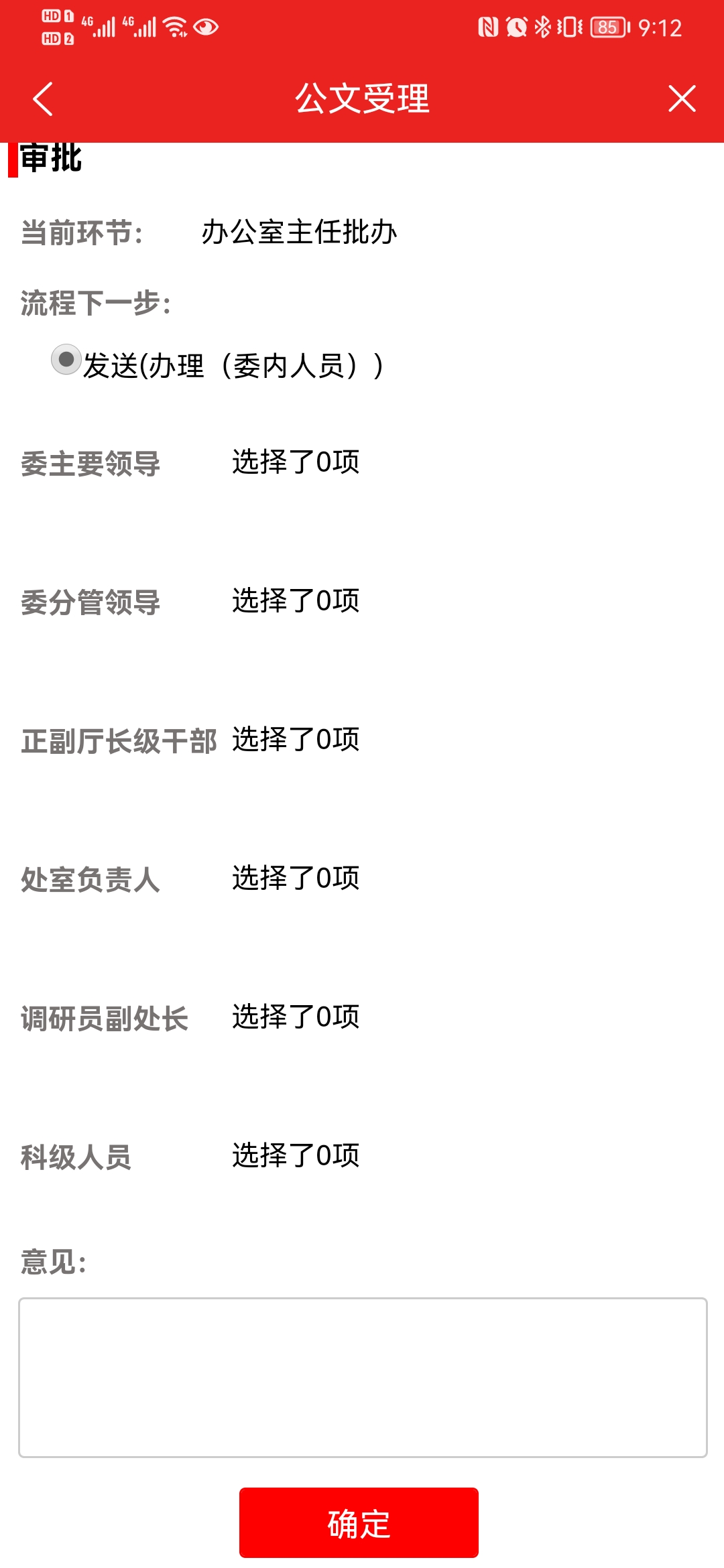Close the 公文受理 screen
The height and width of the screenshot is (1568, 724).
pyautogui.click(x=681, y=99)
